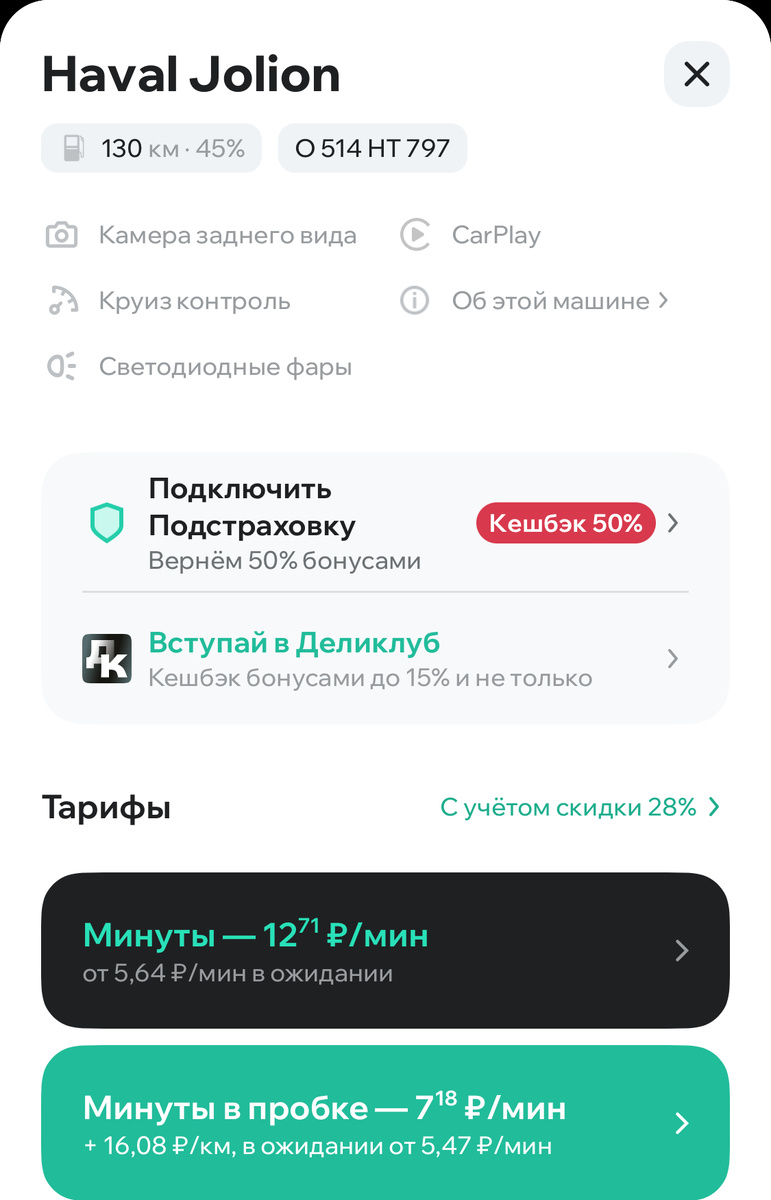Viewport: 771px width, 1200px height.
Task: Click the info icon beside Об этой машине
Action: pos(414,300)
